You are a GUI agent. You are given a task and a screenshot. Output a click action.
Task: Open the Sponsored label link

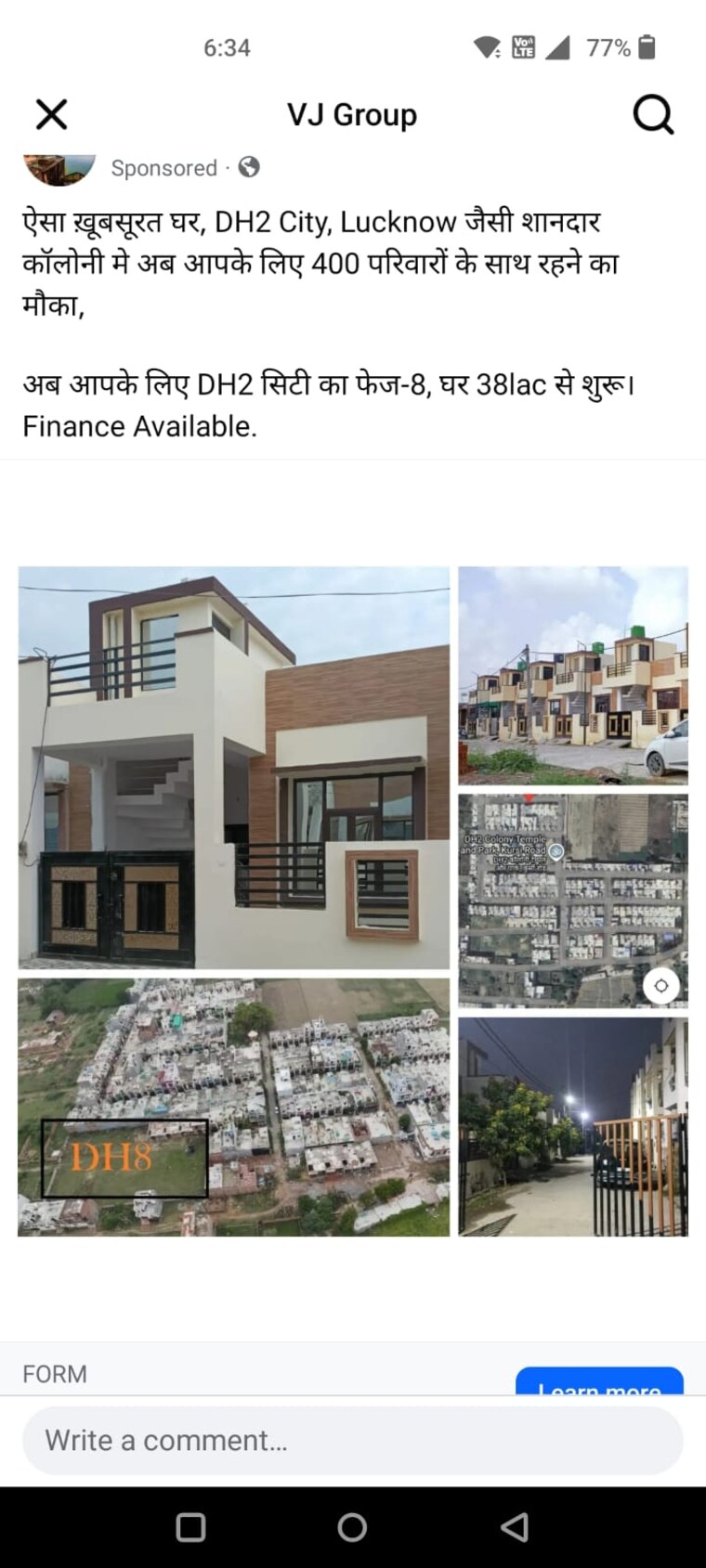click(x=164, y=168)
